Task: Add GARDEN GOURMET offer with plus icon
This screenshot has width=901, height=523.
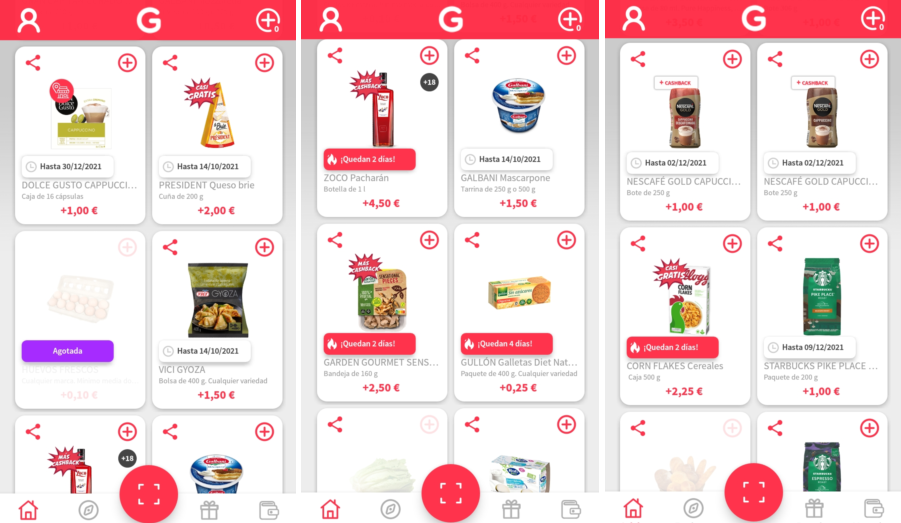Action: pos(429,240)
